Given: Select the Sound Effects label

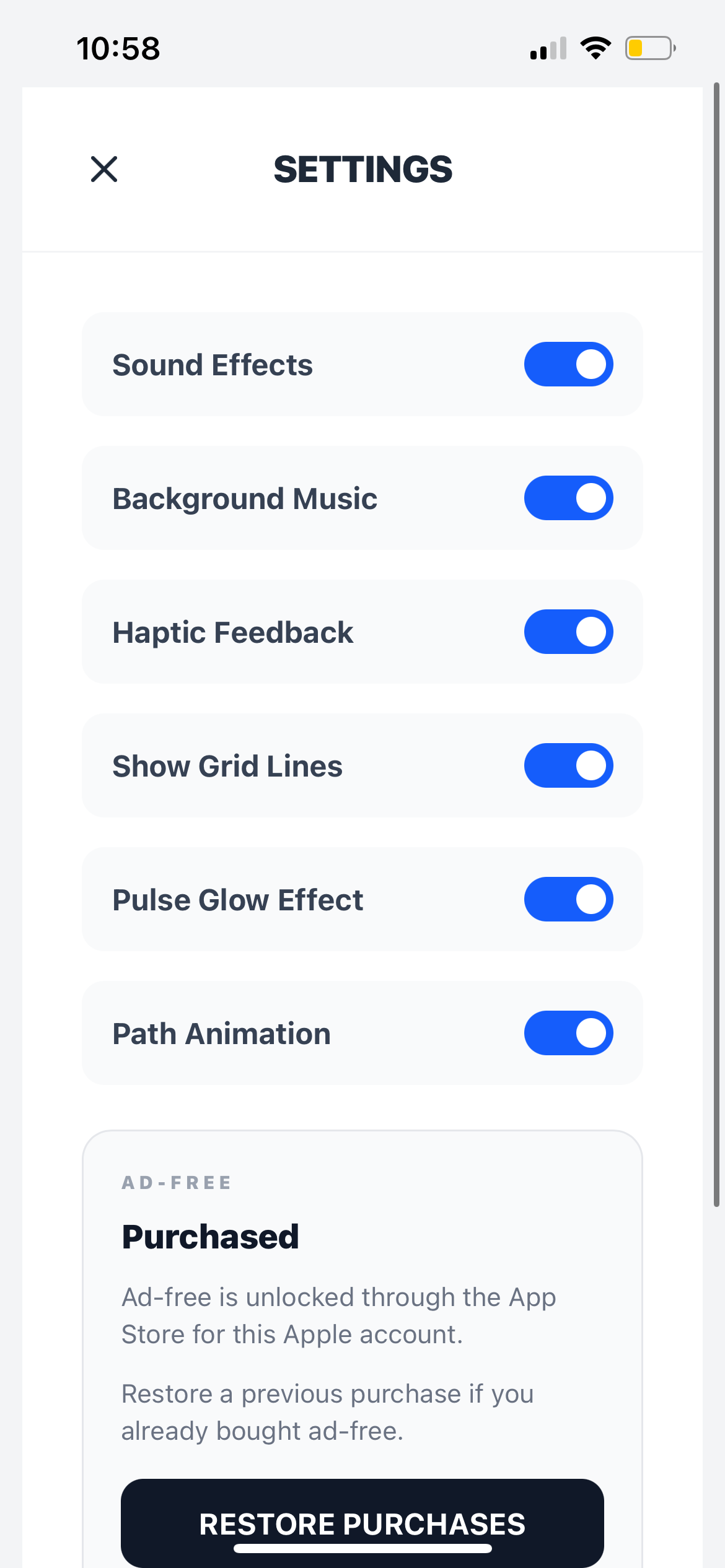Looking at the screenshot, I should [212, 365].
